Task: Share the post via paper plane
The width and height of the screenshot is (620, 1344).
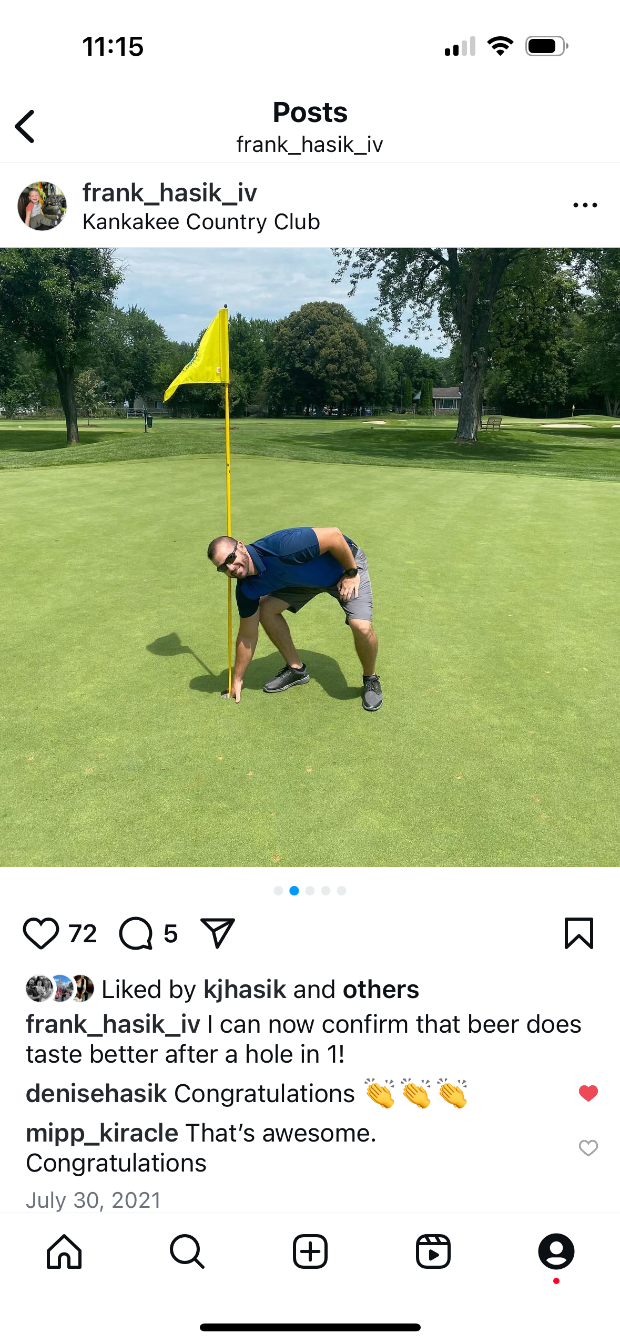Action: coord(217,933)
